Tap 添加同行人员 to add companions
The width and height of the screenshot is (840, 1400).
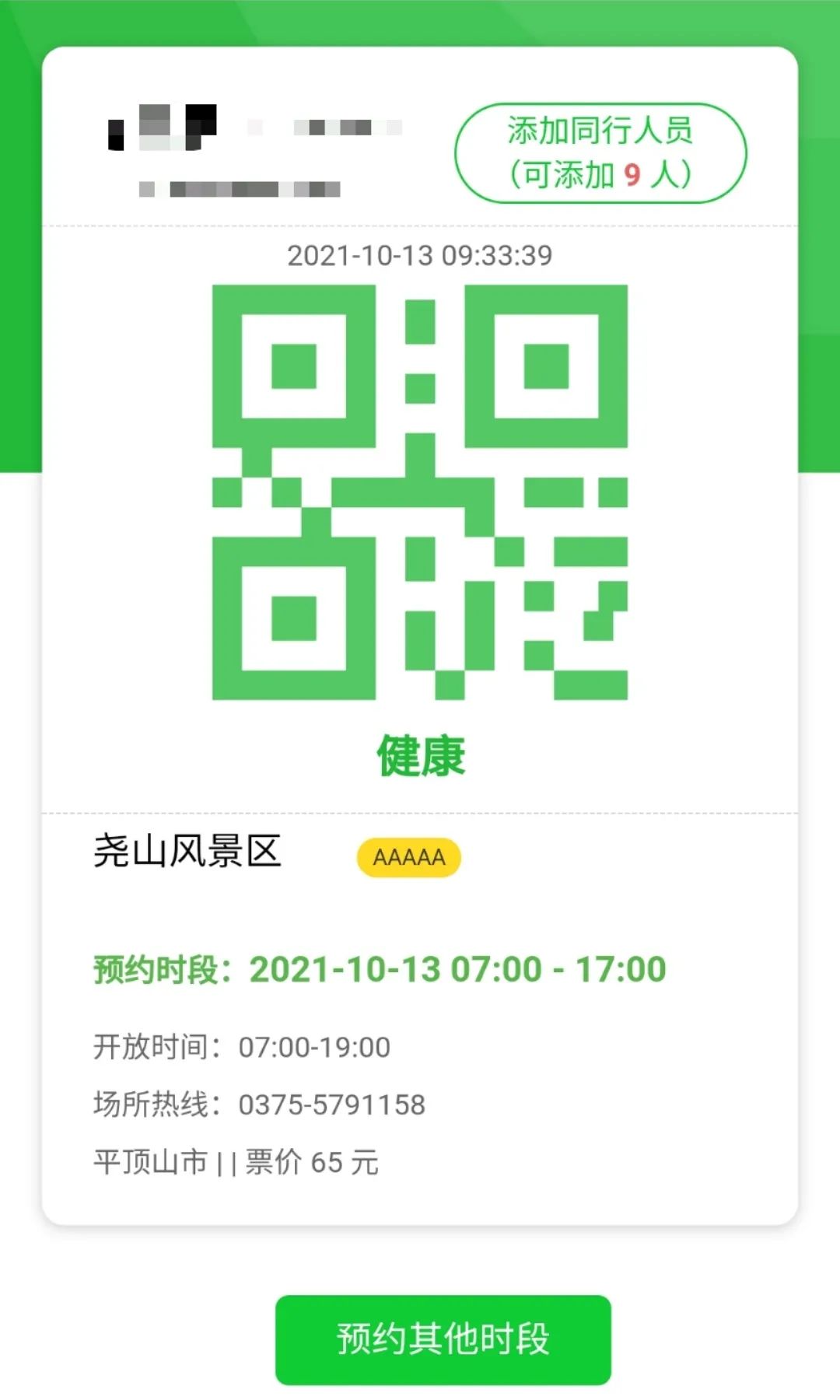click(600, 153)
